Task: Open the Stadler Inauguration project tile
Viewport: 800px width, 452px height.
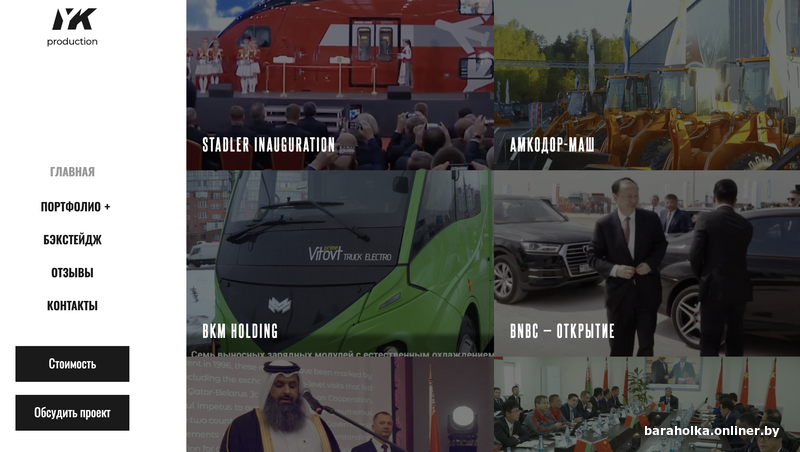Action: coord(340,85)
